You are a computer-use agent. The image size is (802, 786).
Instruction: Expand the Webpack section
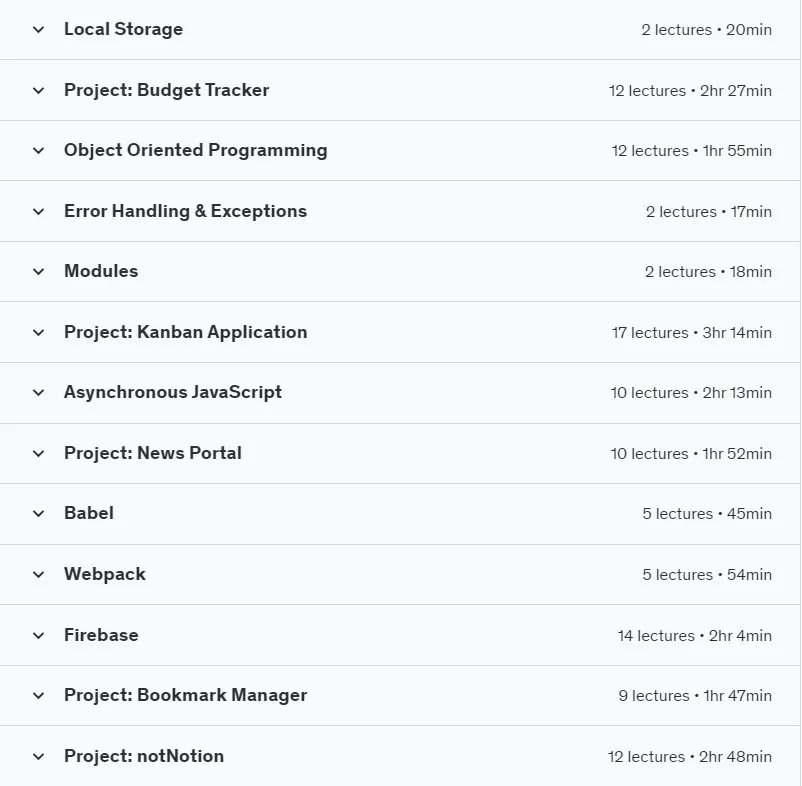click(400, 575)
